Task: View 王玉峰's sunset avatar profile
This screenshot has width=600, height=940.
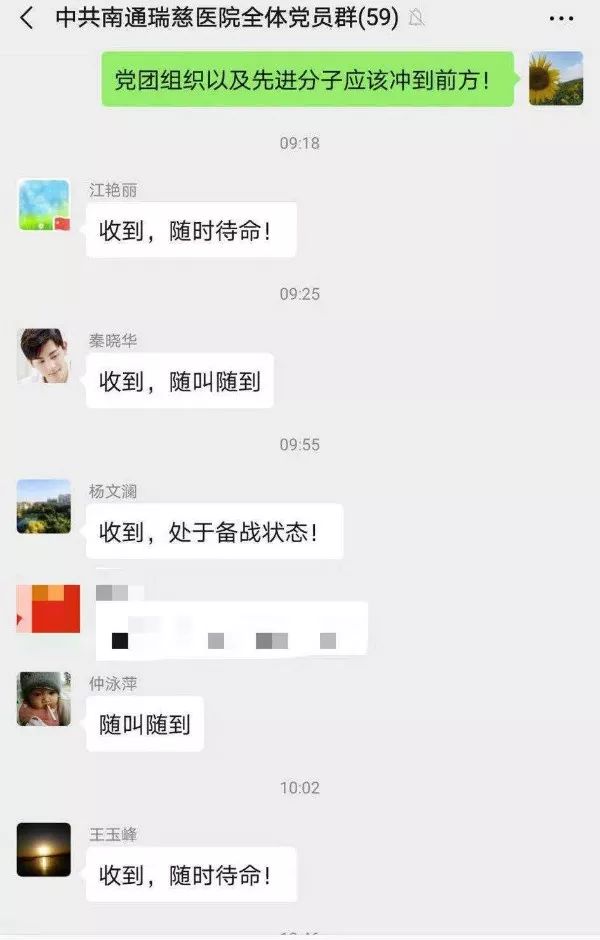Action: [x=44, y=849]
